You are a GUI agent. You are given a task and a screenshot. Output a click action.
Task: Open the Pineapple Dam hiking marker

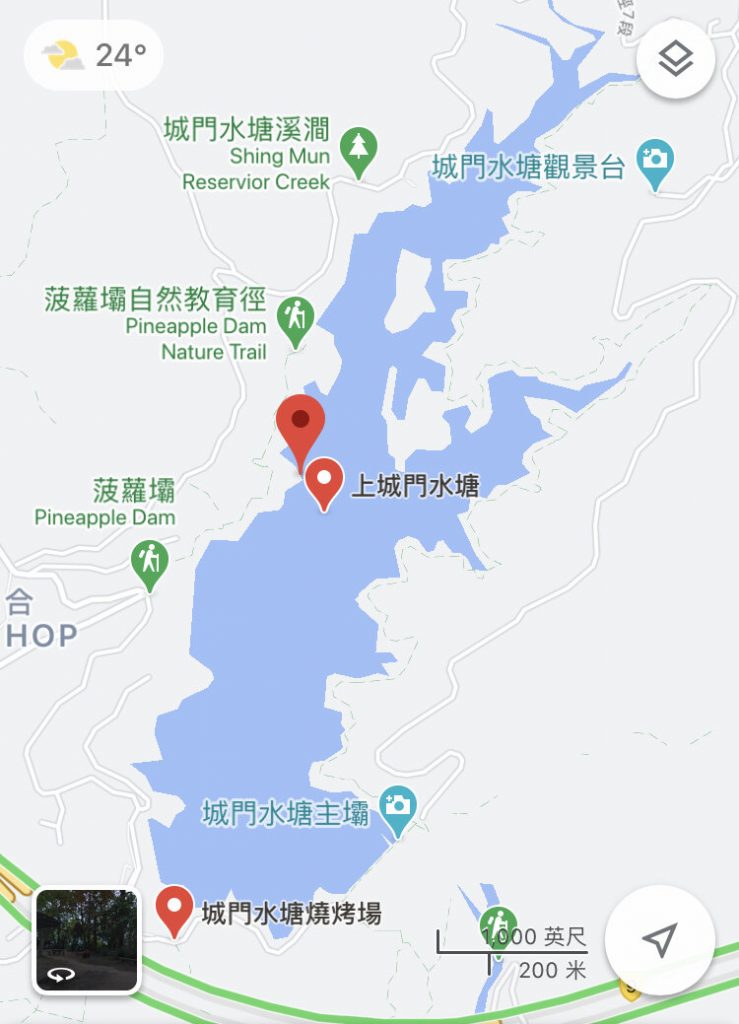tap(150, 562)
